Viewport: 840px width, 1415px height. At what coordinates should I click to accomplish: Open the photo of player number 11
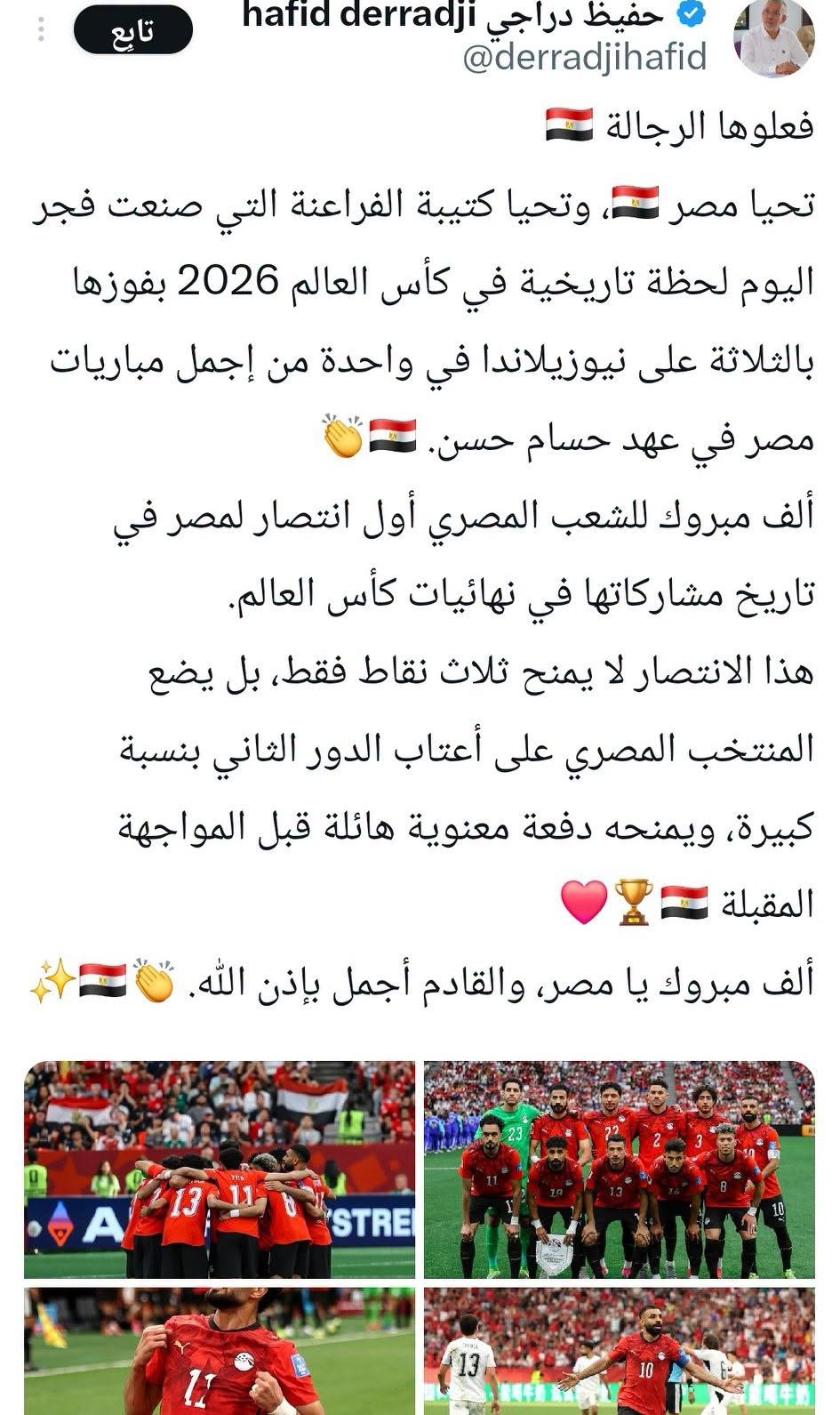220,1351
